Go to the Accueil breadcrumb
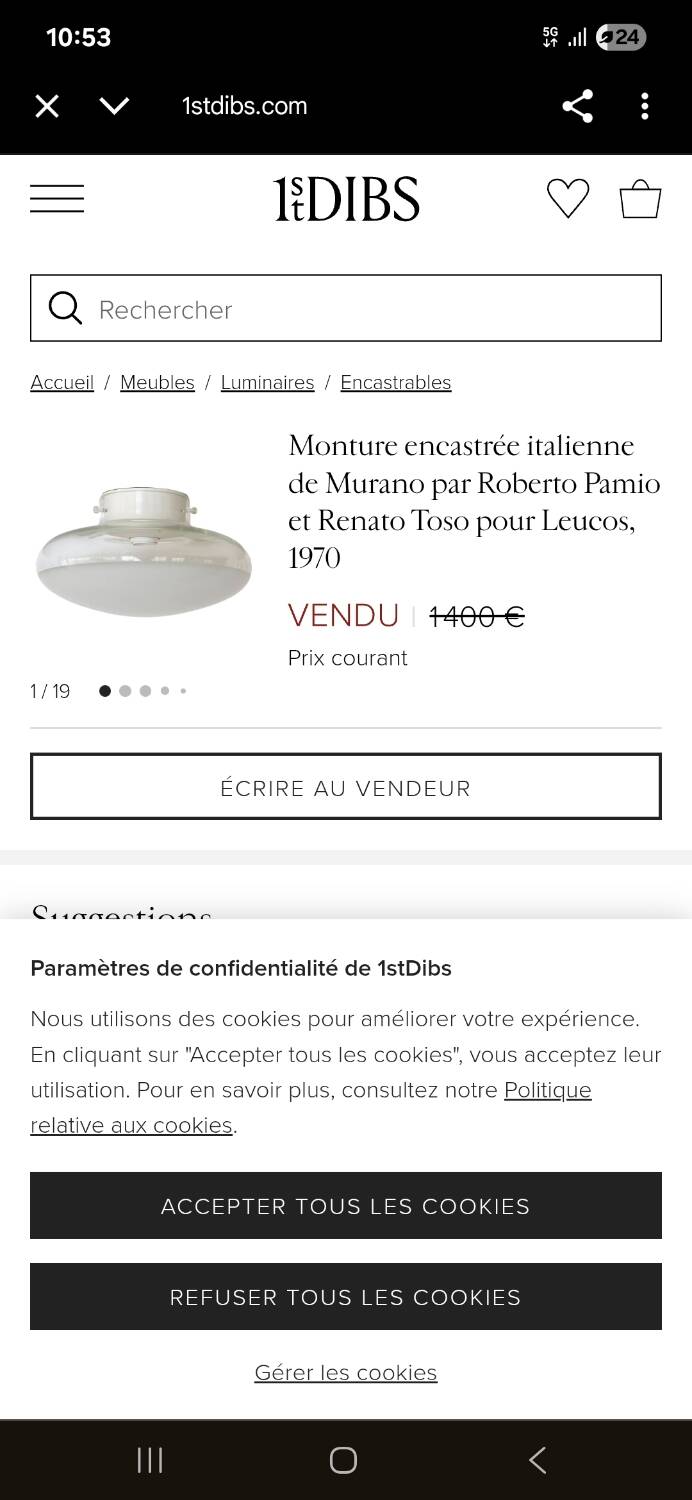 (x=62, y=383)
